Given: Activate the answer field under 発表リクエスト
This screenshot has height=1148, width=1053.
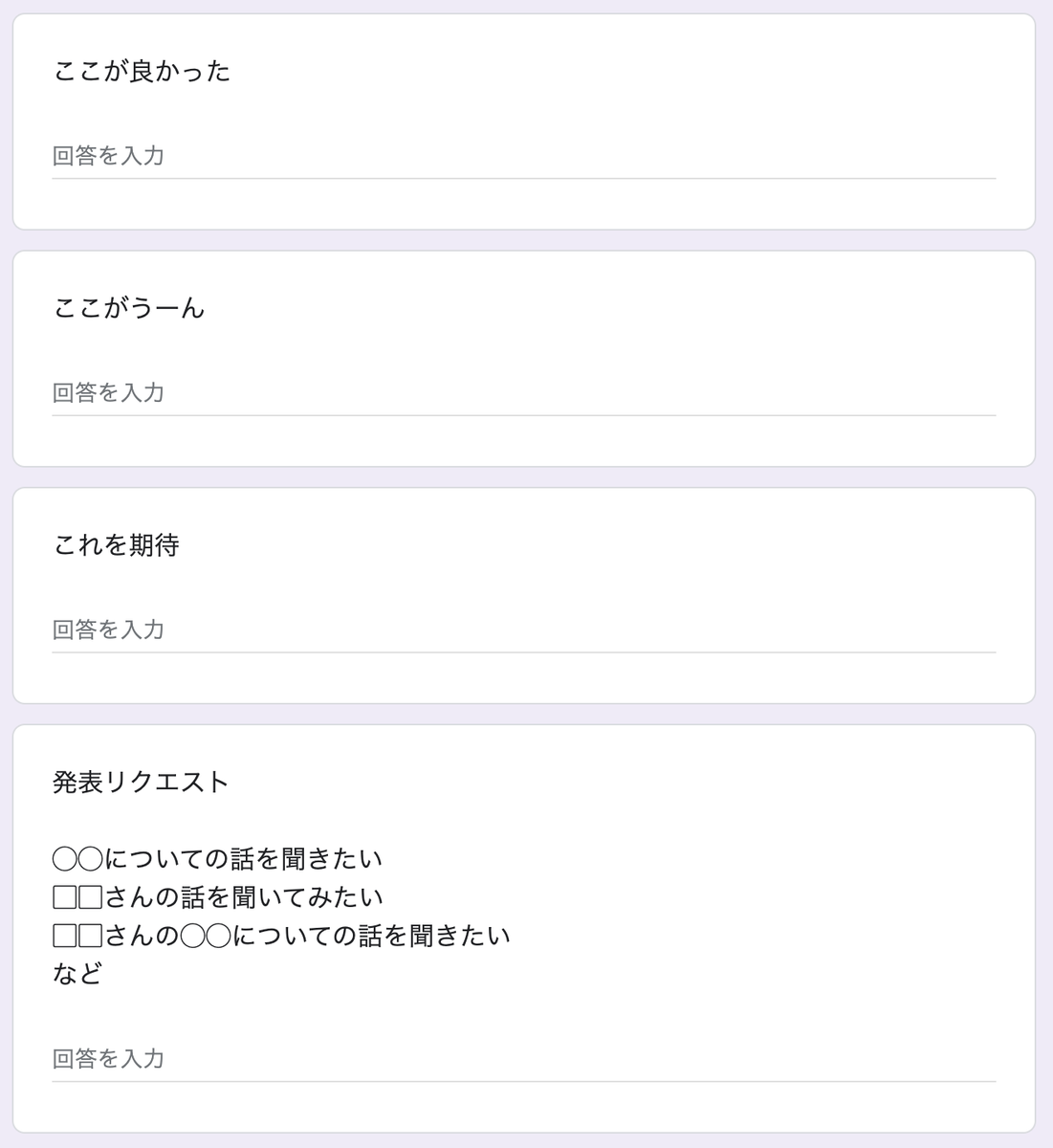Looking at the screenshot, I should 523,1059.
